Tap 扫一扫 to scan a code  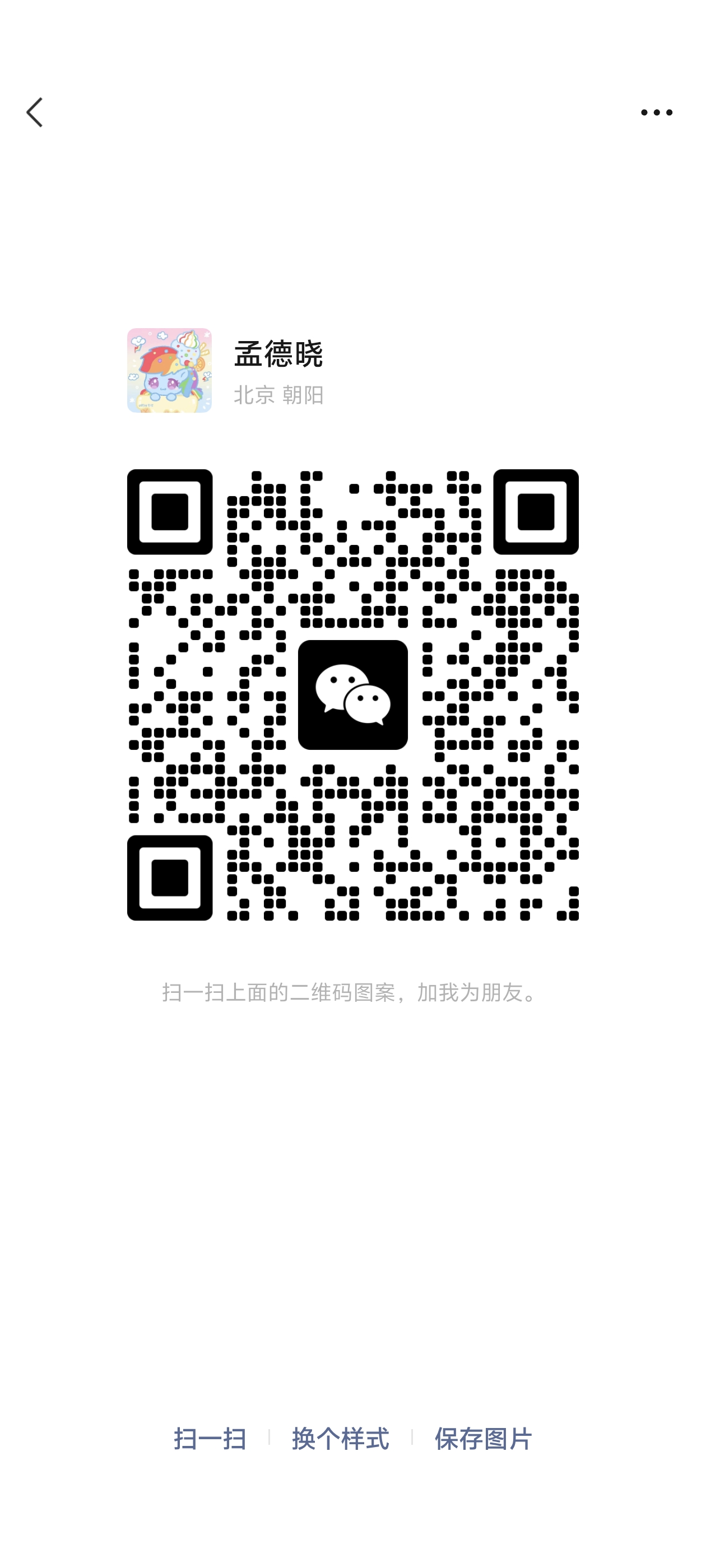pyautogui.click(x=210, y=1438)
